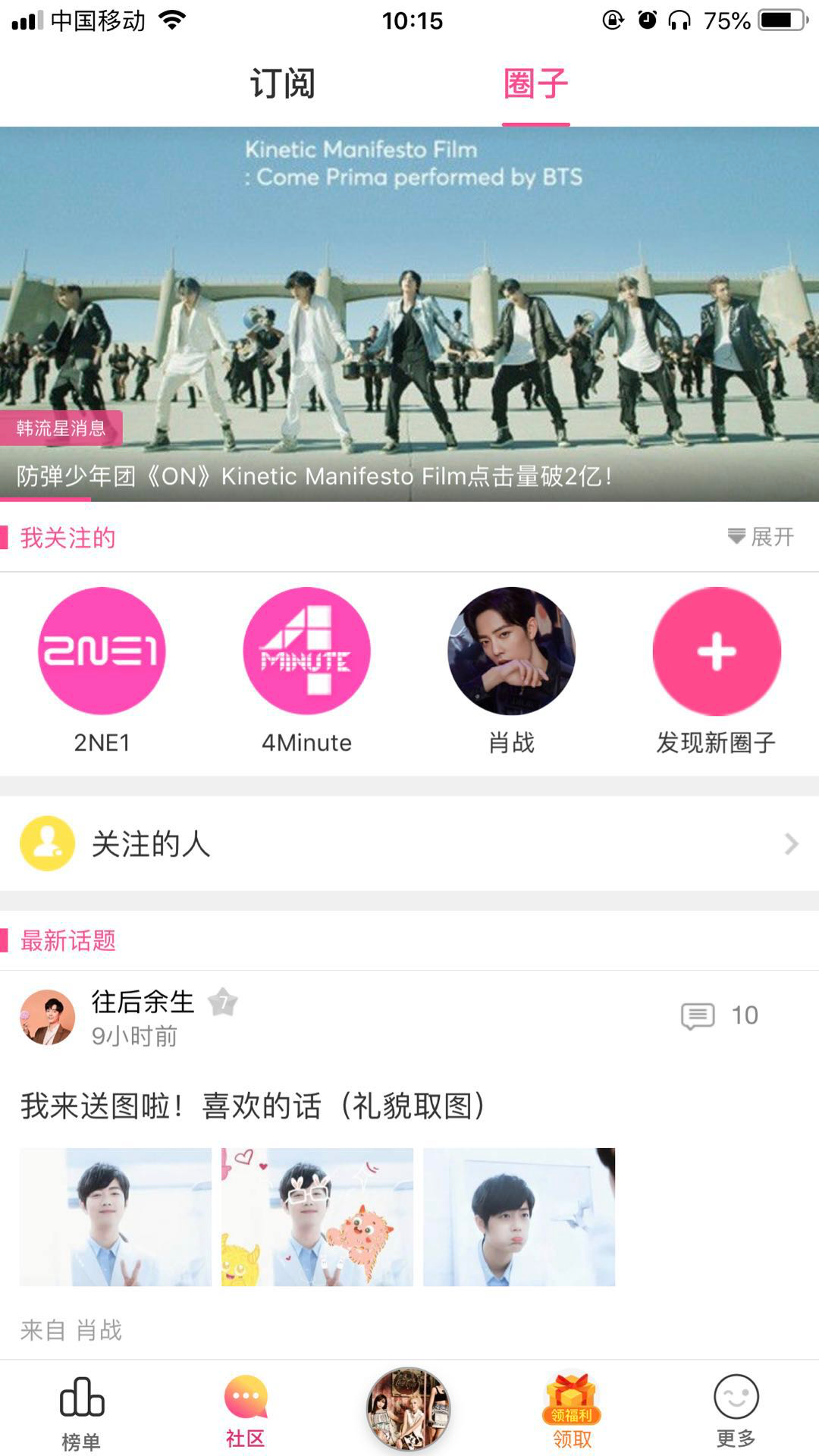View the first photo in 往后余生's post
Screen dimensions: 819x1456
[x=115, y=1216]
